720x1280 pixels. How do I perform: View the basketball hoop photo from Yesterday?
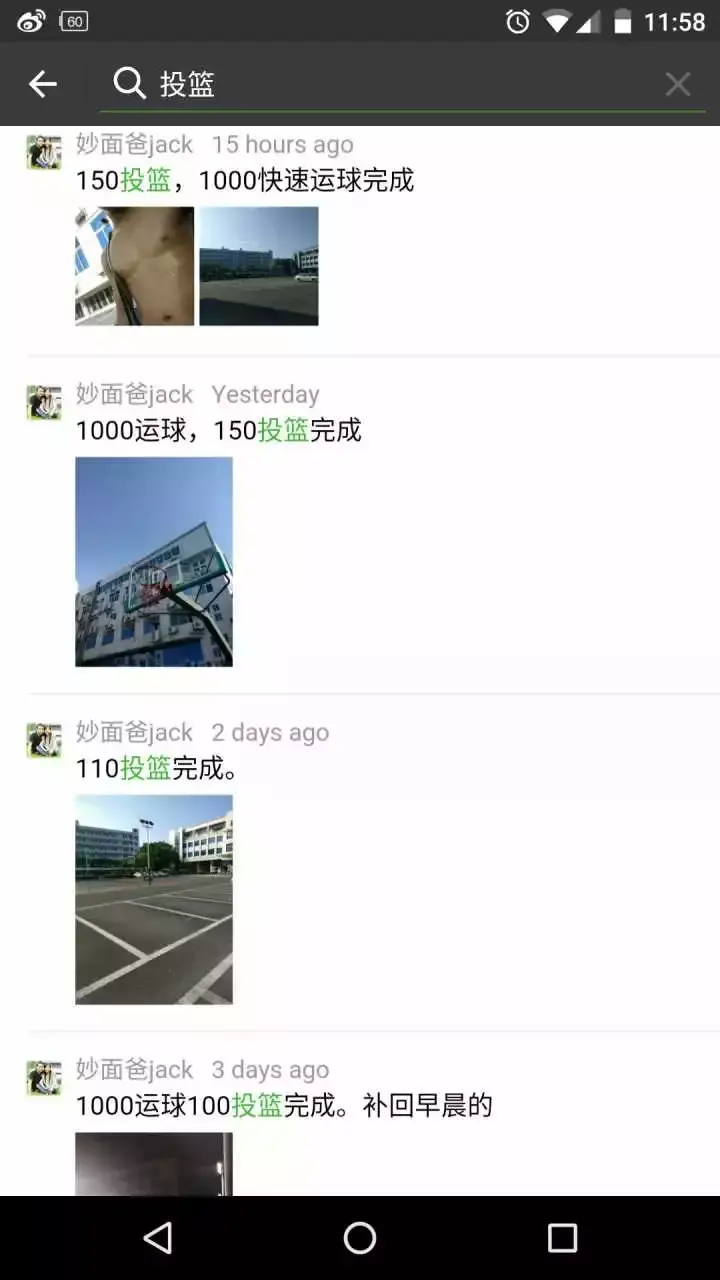tap(154, 561)
